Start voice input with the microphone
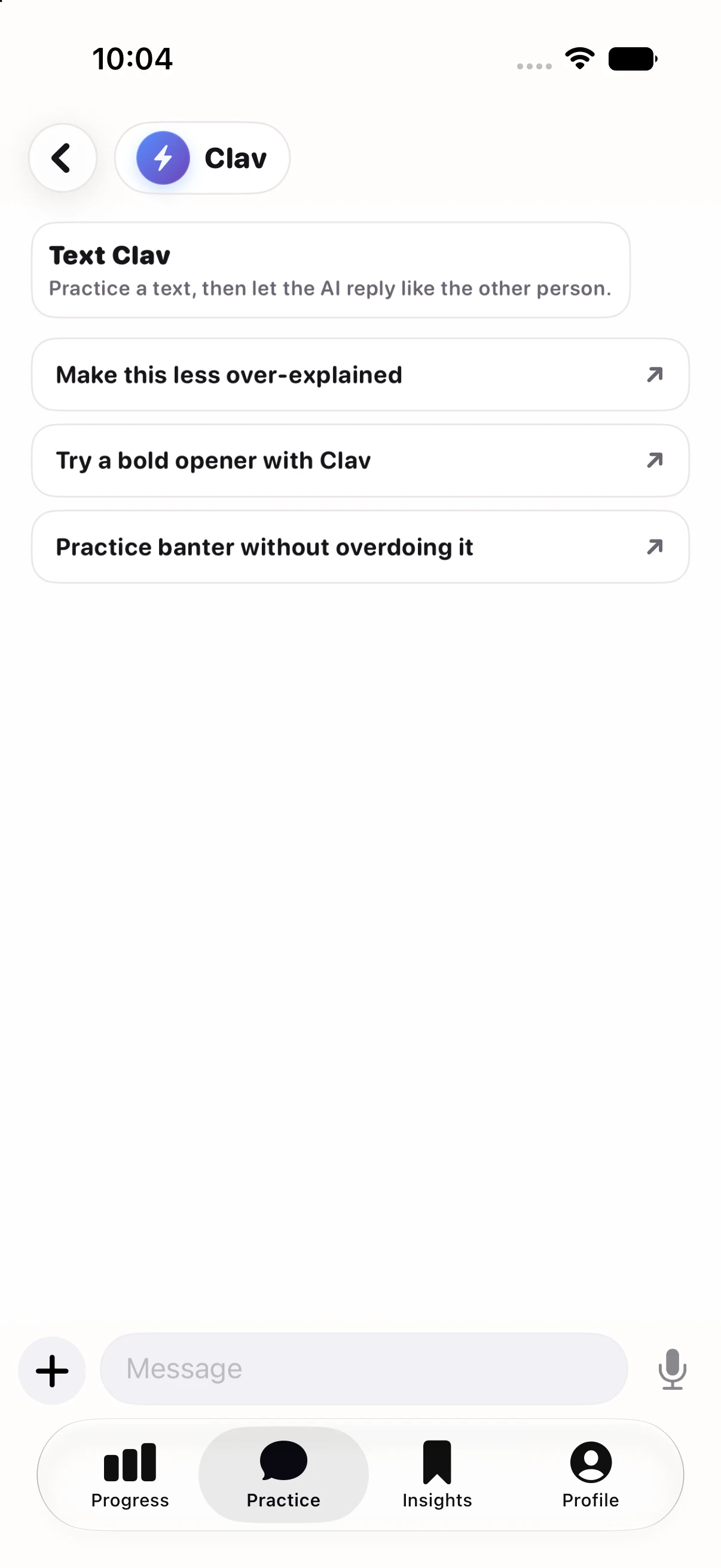 [x=673, y=1369]
